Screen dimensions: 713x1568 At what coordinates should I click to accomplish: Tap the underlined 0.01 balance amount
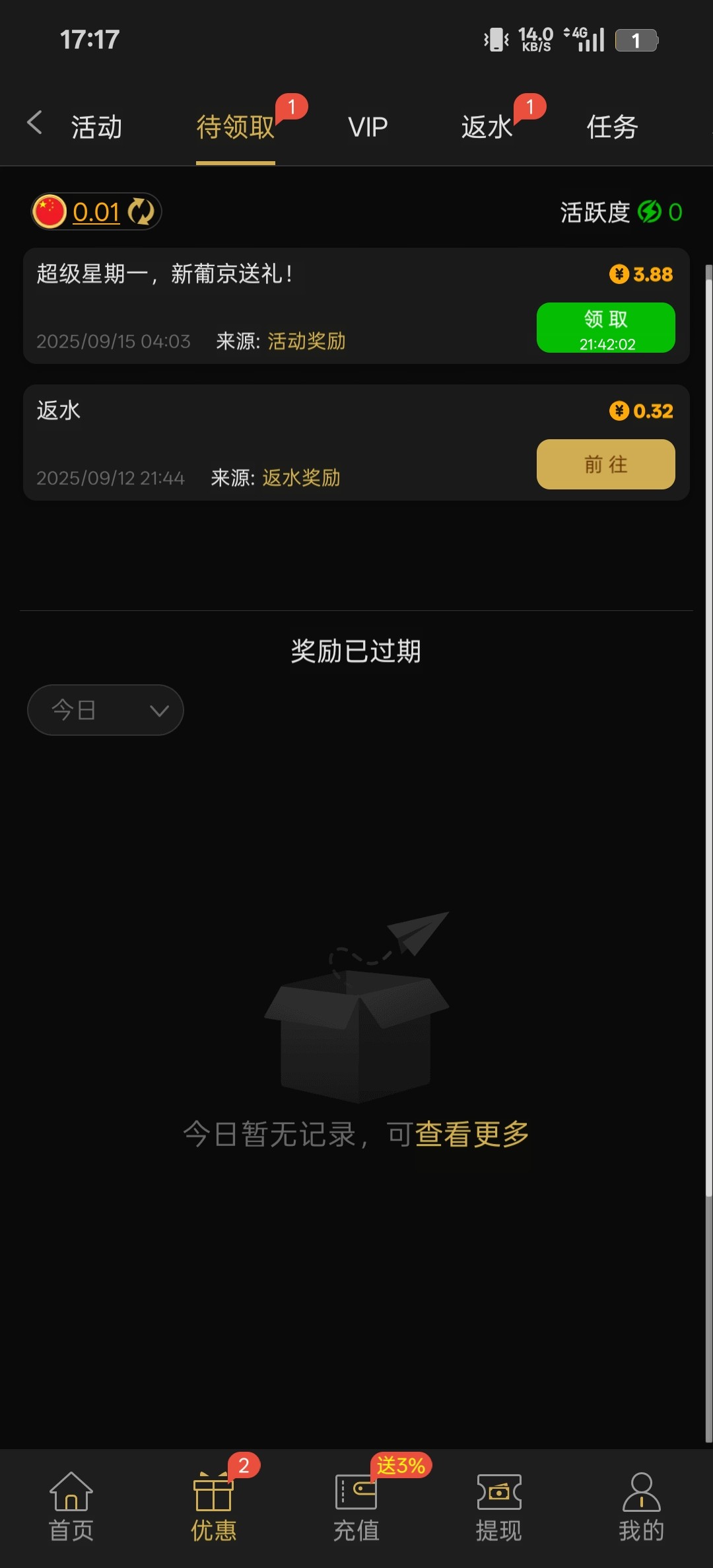pyautogui.click(x=96, y=212)
